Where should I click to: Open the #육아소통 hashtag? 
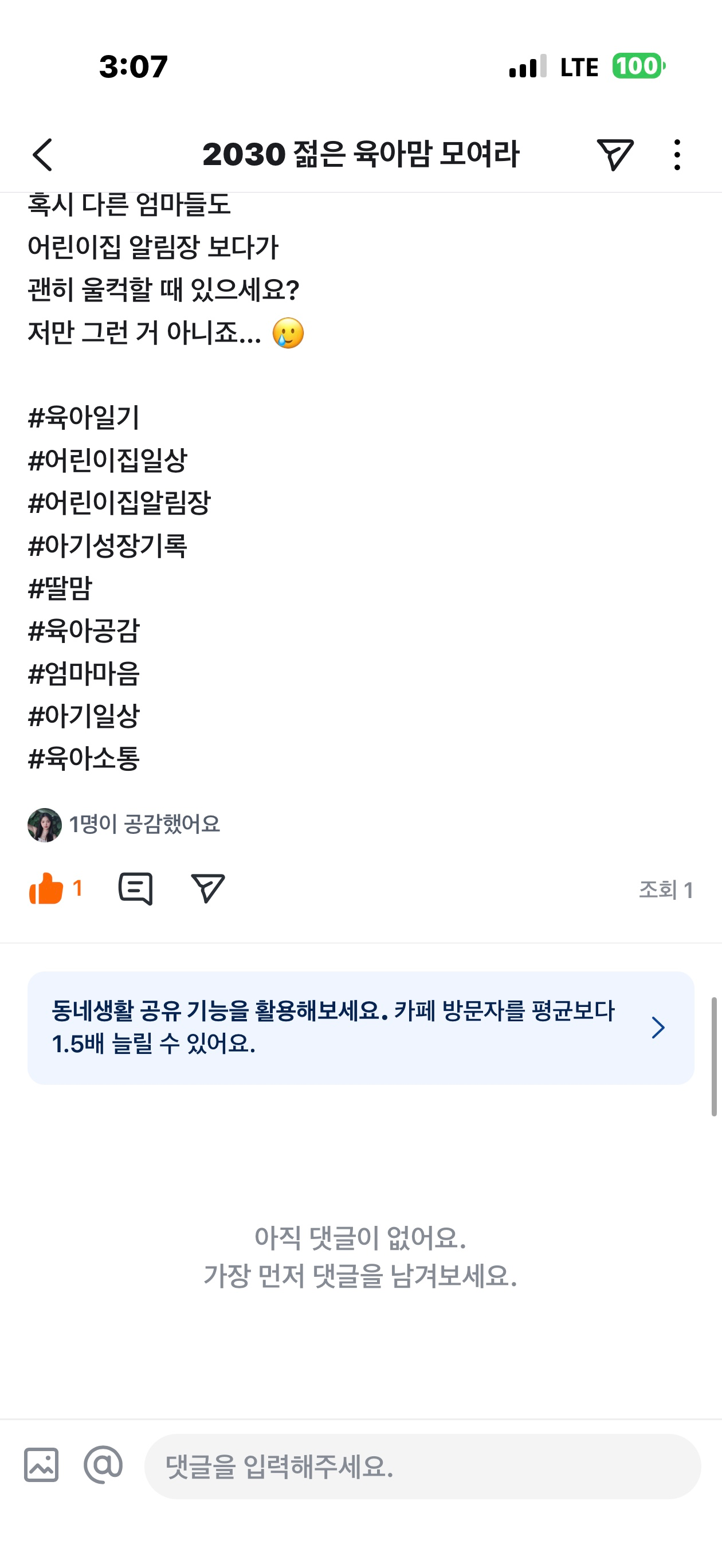tap(84, 758)
